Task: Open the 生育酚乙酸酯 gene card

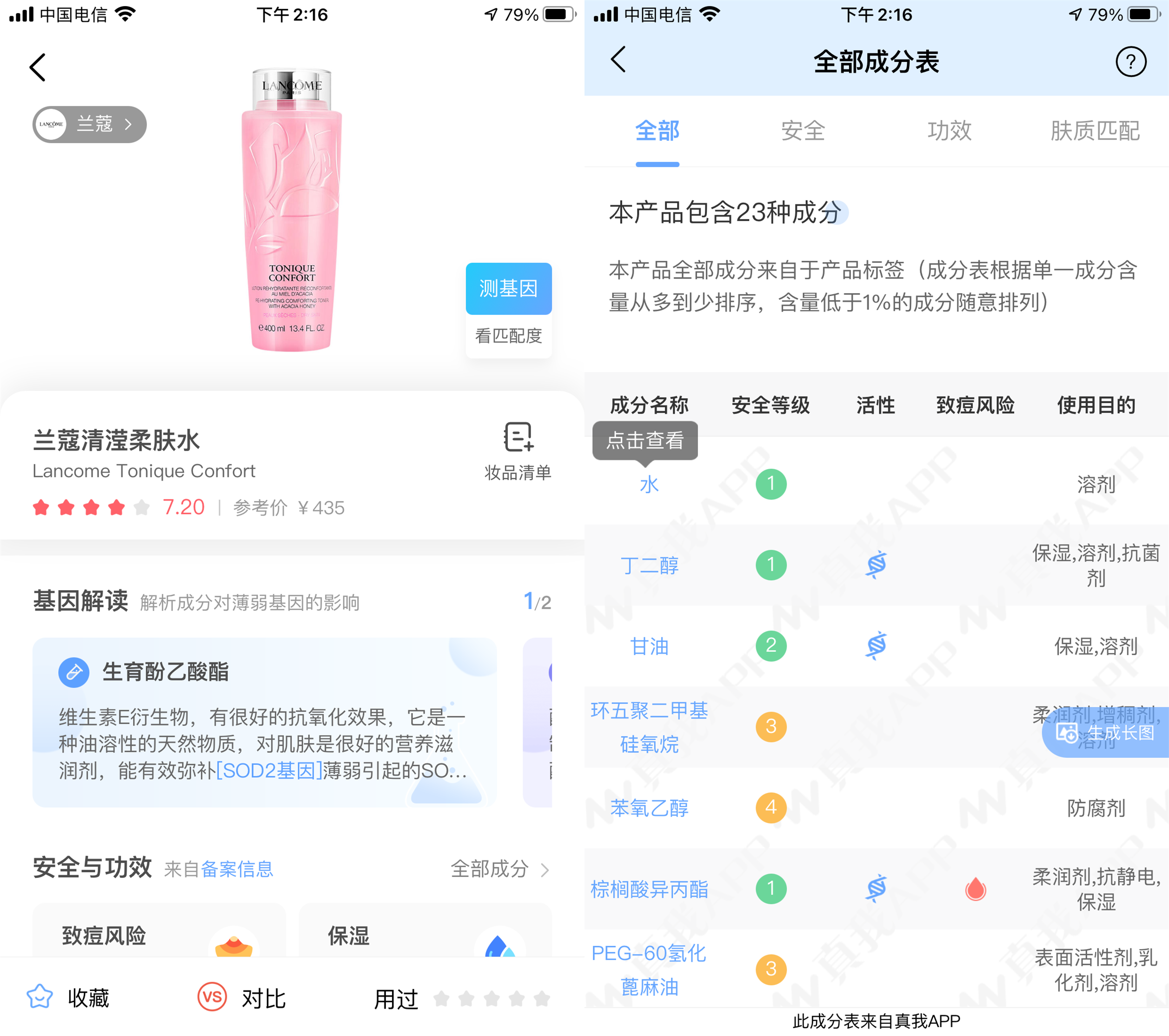Action: [x=264, y=721]
